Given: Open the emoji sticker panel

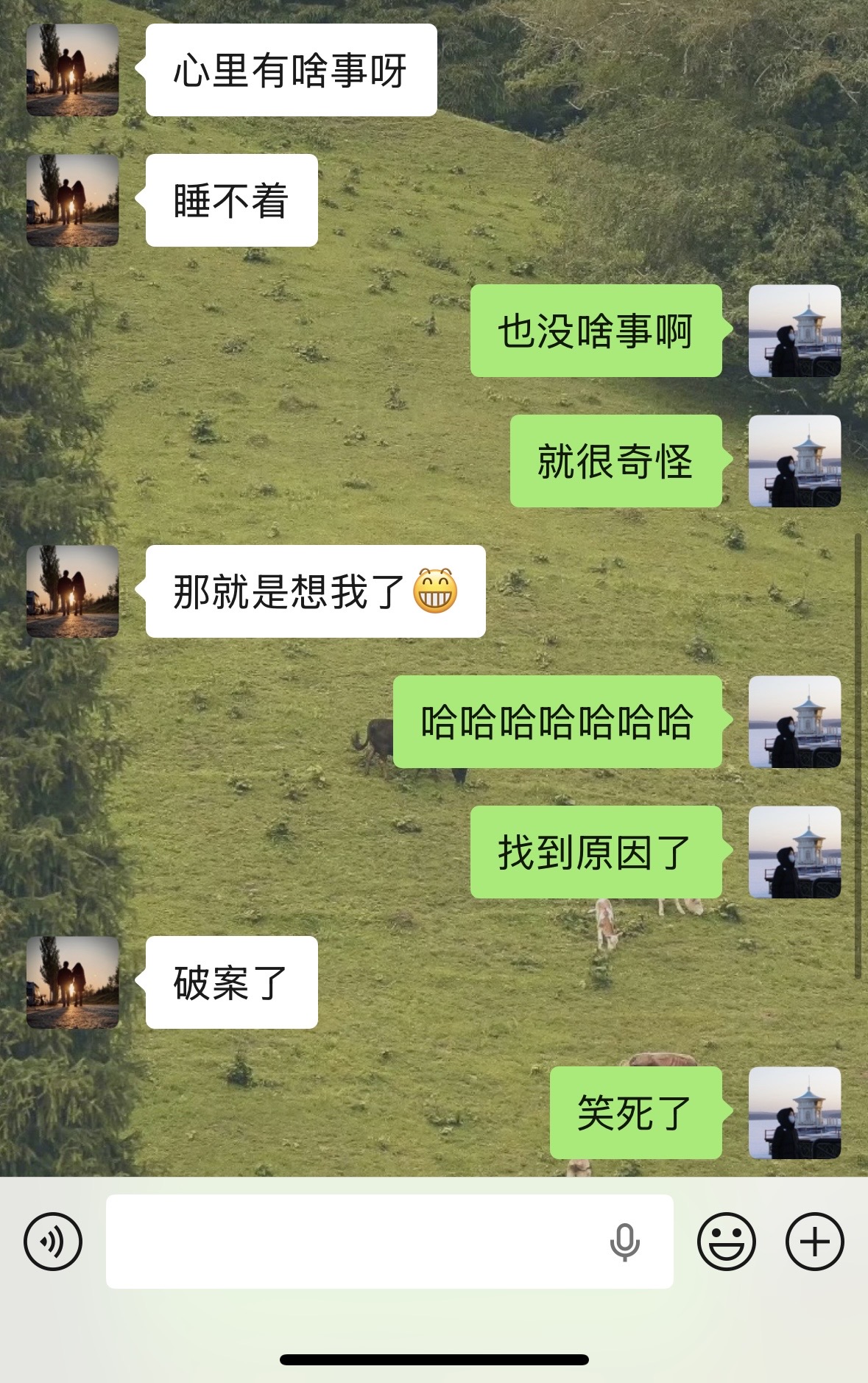Looking at the screenshot, I should (x=726, y=1241).
